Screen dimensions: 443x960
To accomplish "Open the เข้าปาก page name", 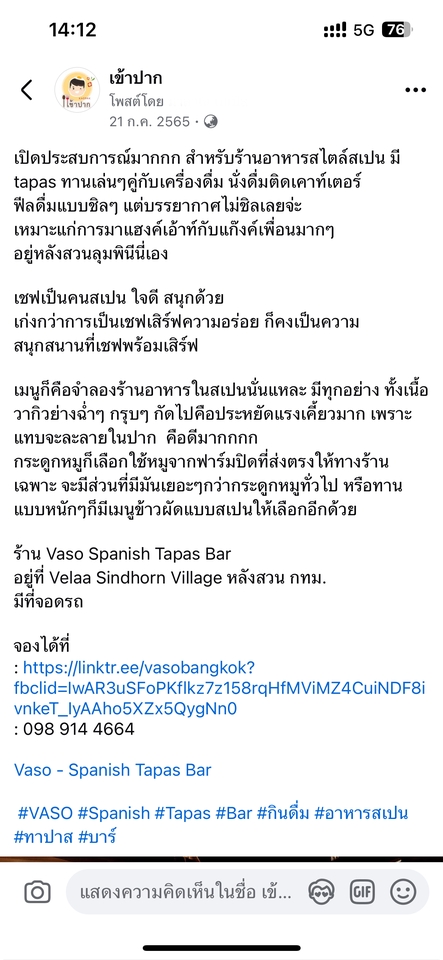I will (136, 78).
